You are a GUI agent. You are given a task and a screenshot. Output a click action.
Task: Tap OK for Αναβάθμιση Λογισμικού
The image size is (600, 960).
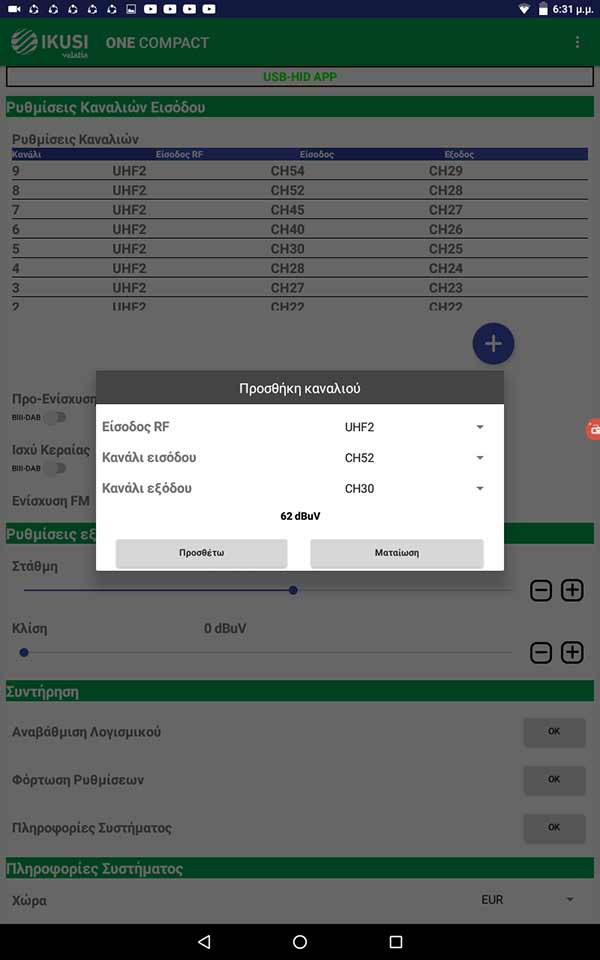[554, 732]
